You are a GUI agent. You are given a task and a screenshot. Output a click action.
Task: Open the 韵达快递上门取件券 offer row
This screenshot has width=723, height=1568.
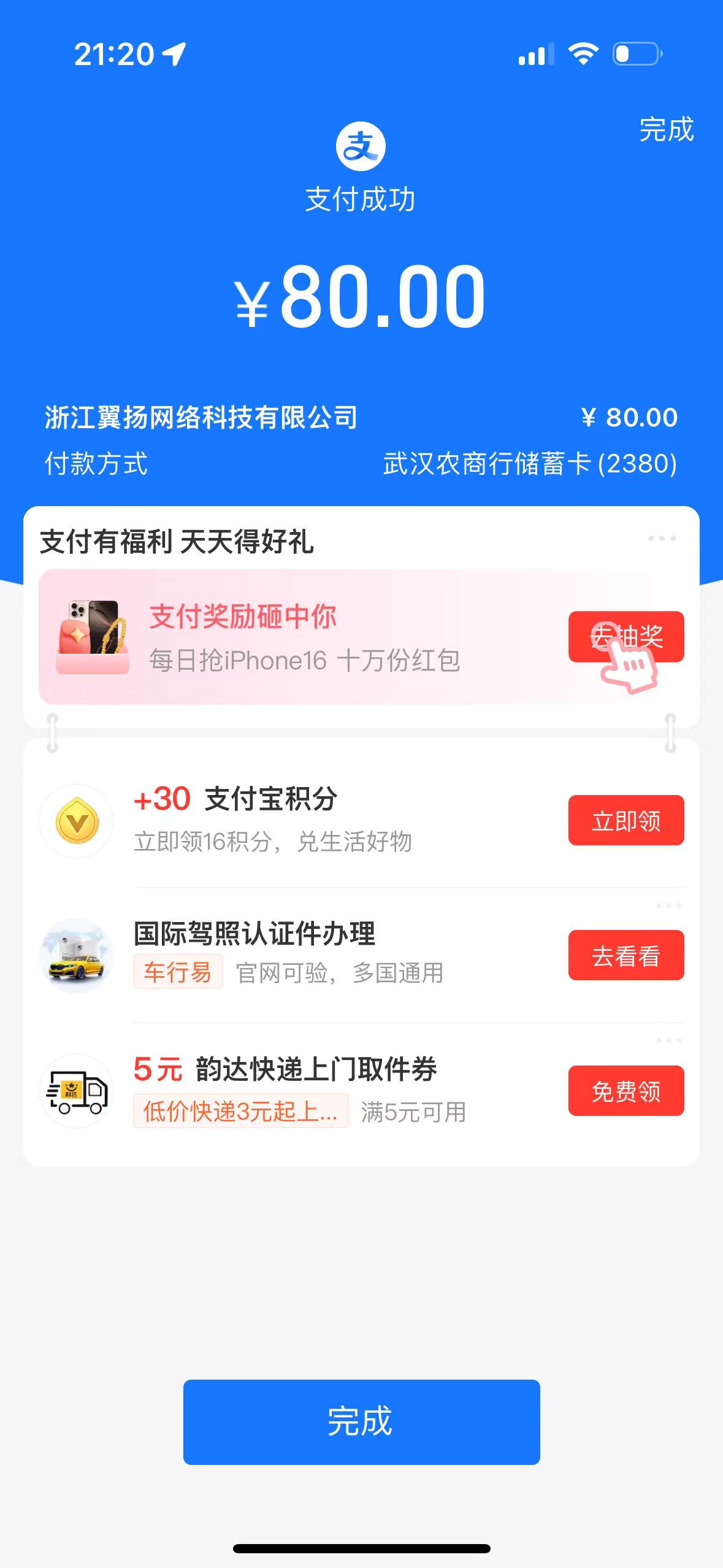pos(307,1091)
